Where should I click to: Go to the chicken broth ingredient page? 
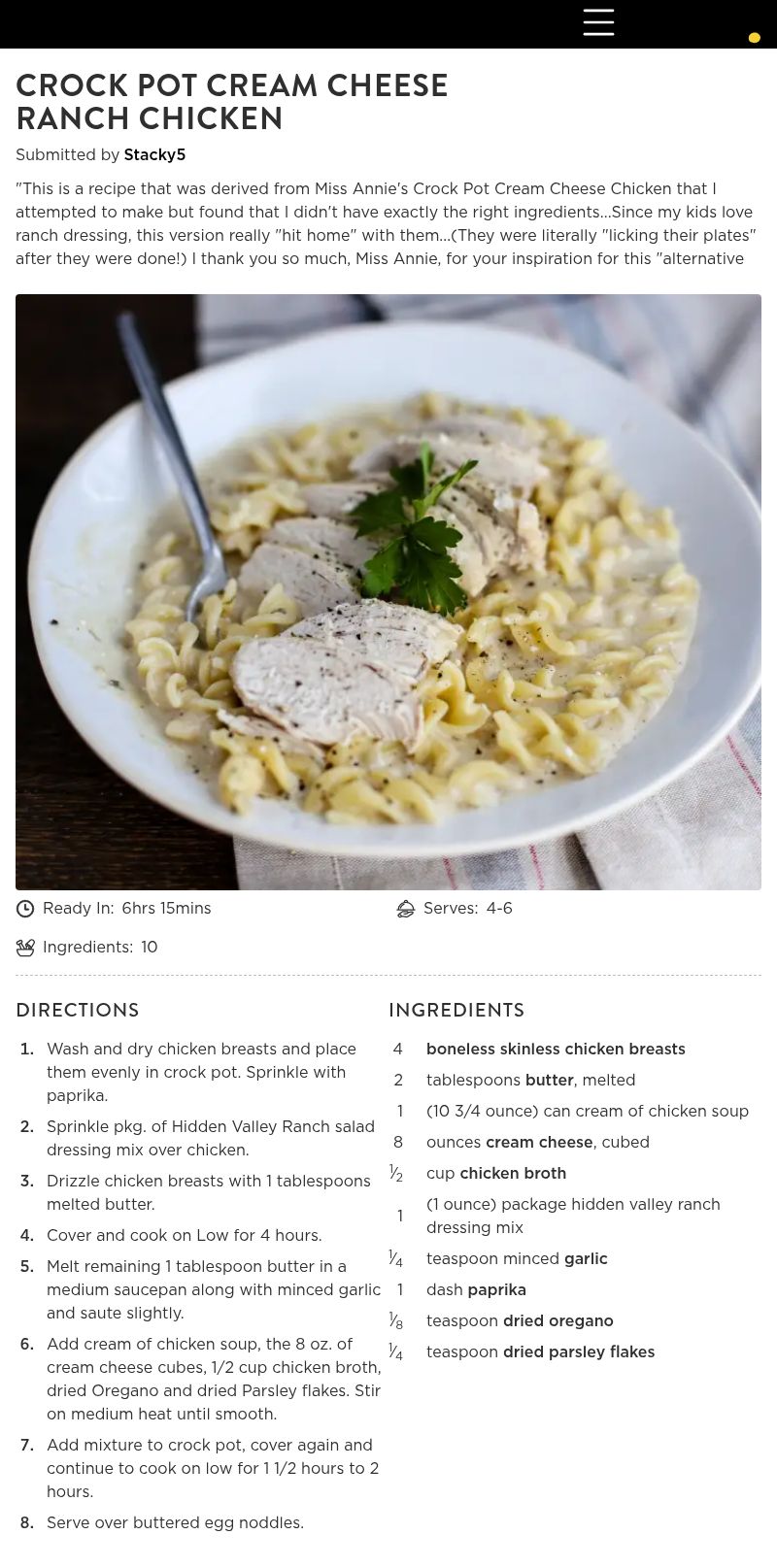click(513, 1174)
